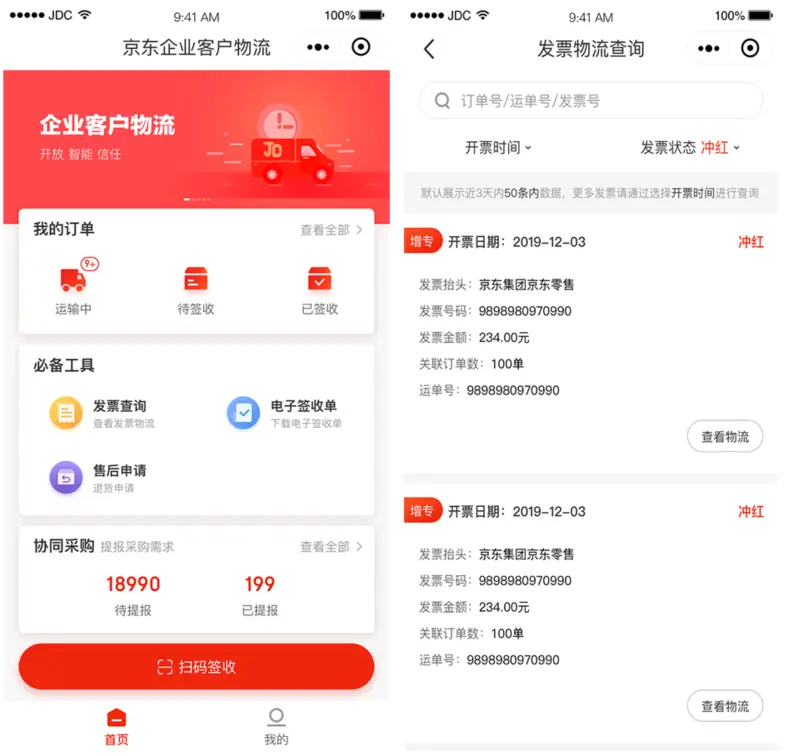Switch to the 我的 tab
805x756 pixels.
click(x=276, y=727)
